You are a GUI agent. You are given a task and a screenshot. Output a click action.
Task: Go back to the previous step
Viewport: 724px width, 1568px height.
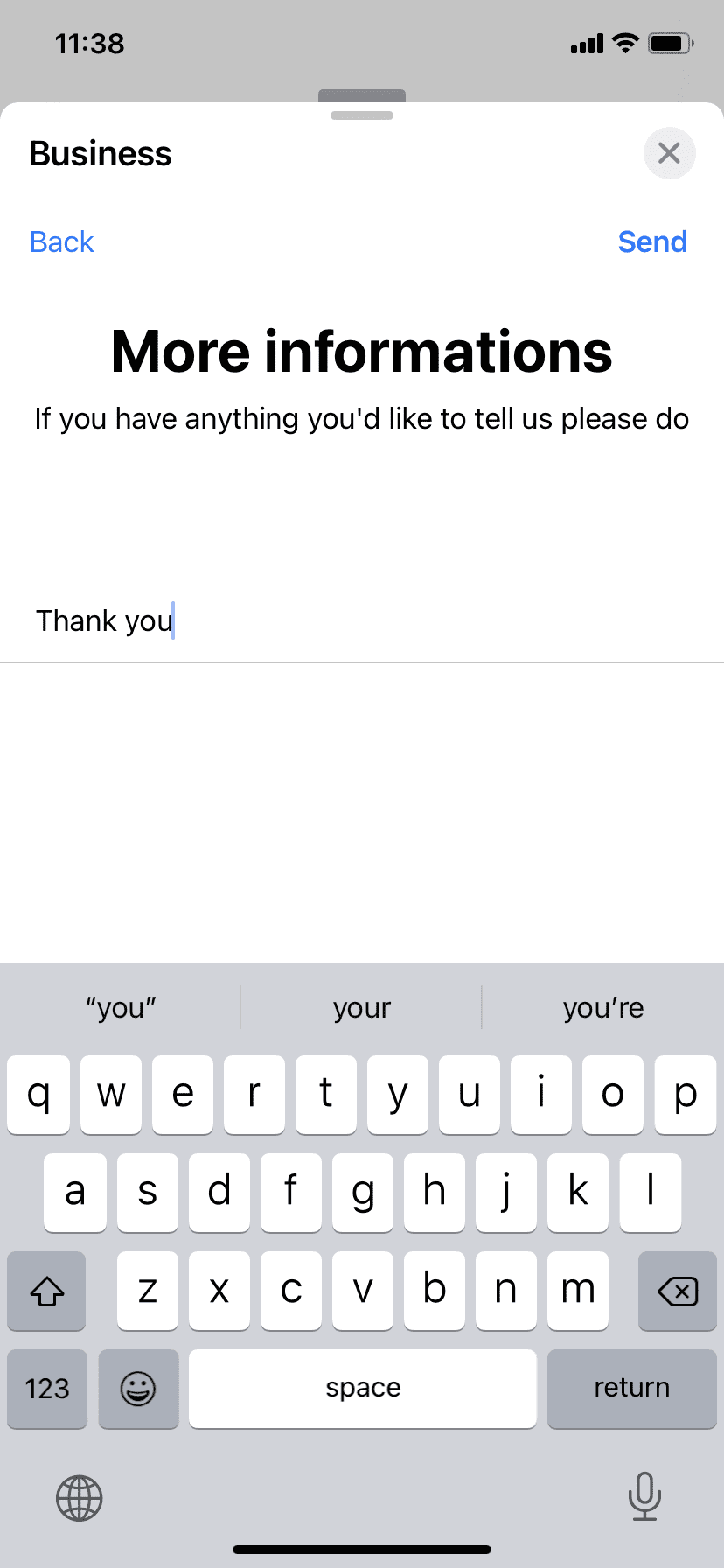tap(61, 241)
